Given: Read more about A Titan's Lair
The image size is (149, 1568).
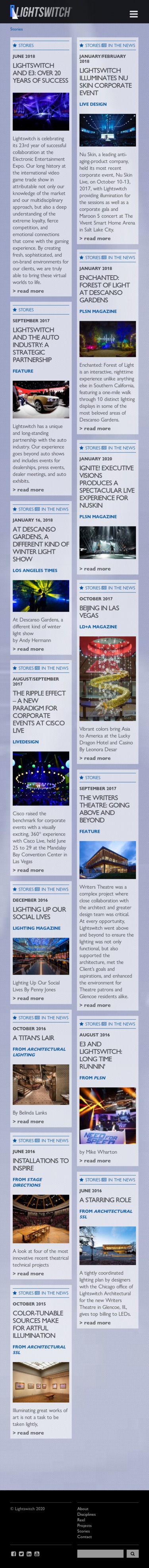Looking at the screenshot, I should coord(28,1121).
